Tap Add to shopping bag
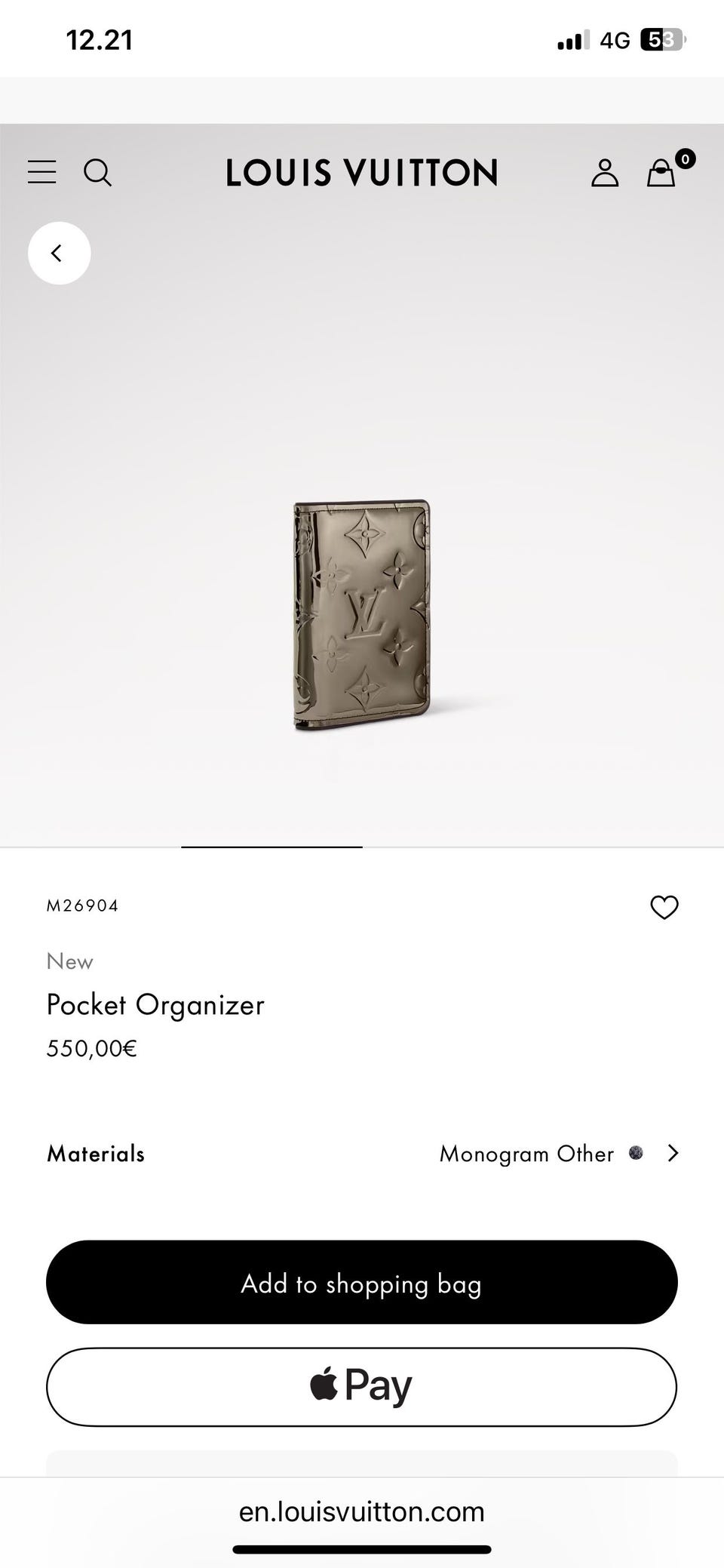This screenshot has height=1568, width=724. [x=362, y=1283]
